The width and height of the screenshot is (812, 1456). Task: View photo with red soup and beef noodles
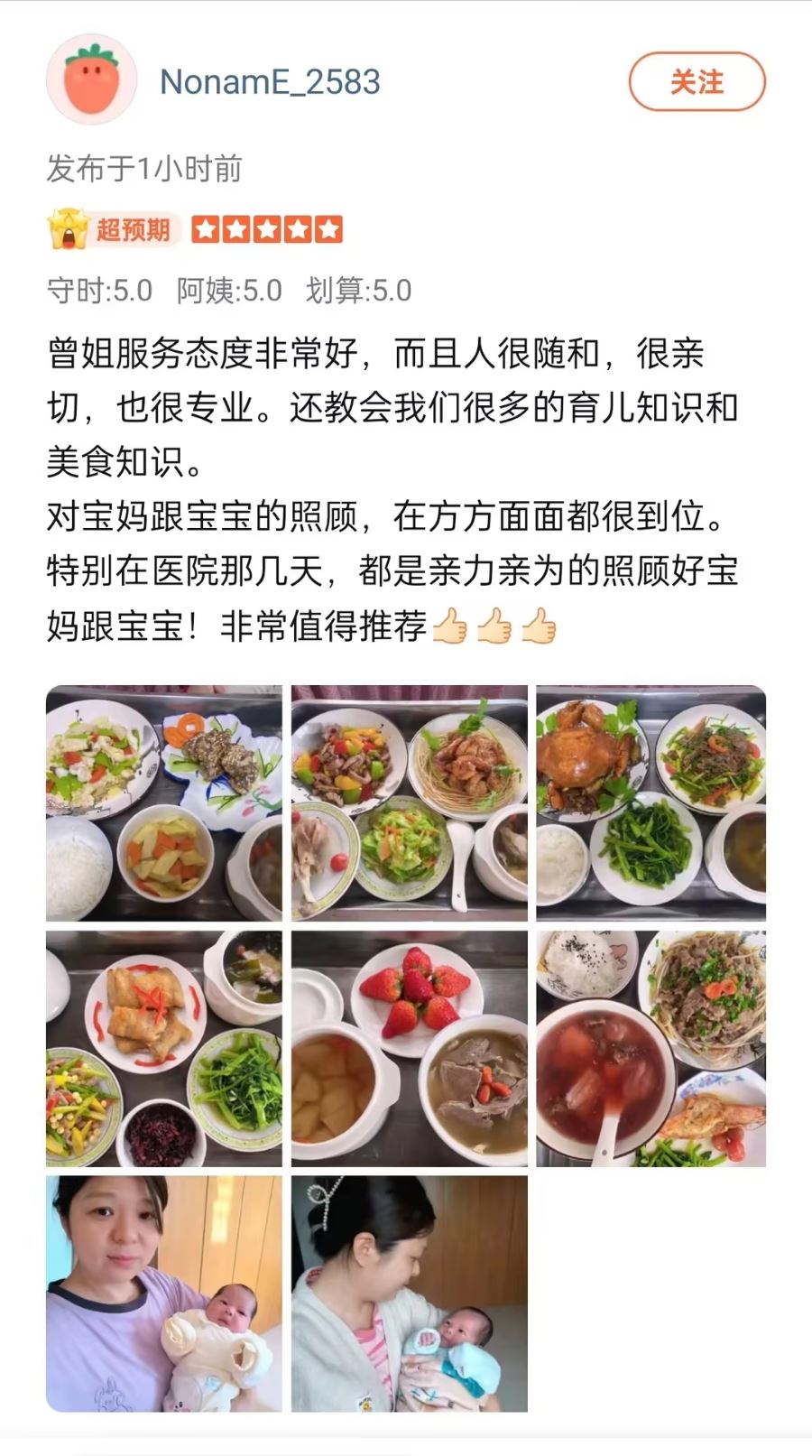pos(651,1048)
